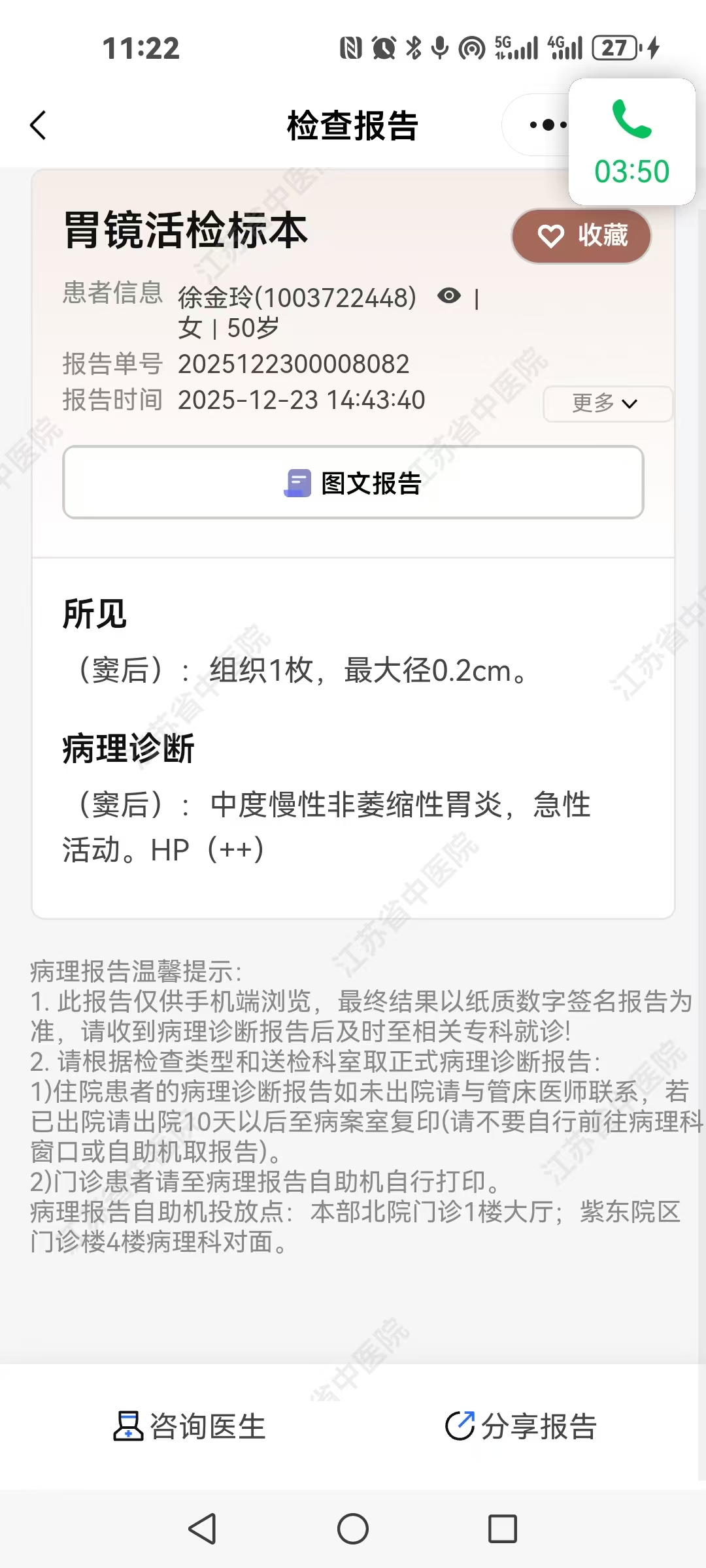Share this report with 分享报告
706x1568 pixels.
tap(521, 1426)
